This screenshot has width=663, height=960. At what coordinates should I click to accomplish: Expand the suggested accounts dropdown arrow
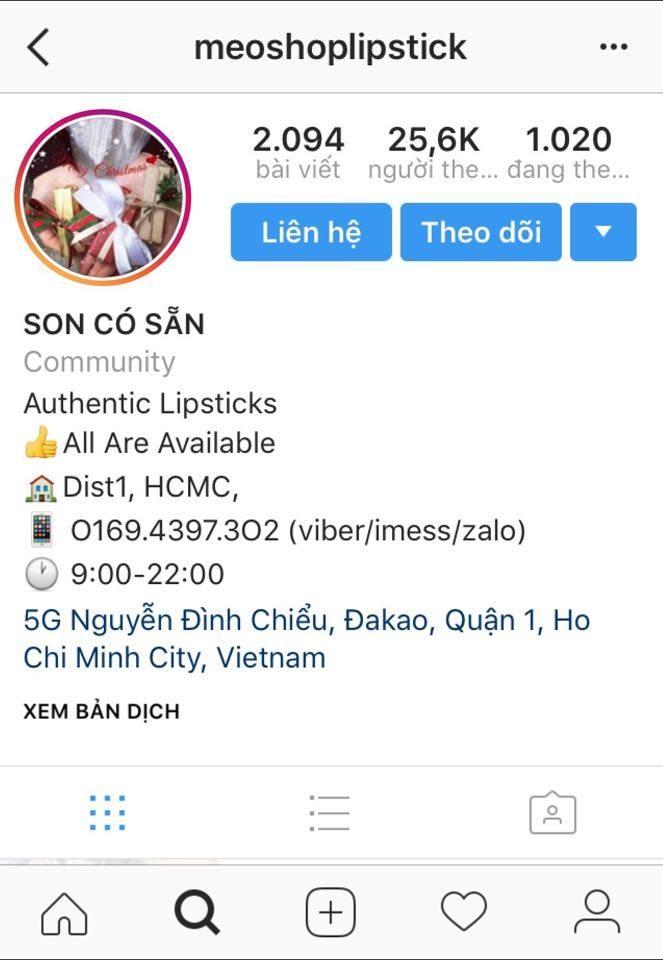click(603, 232)
